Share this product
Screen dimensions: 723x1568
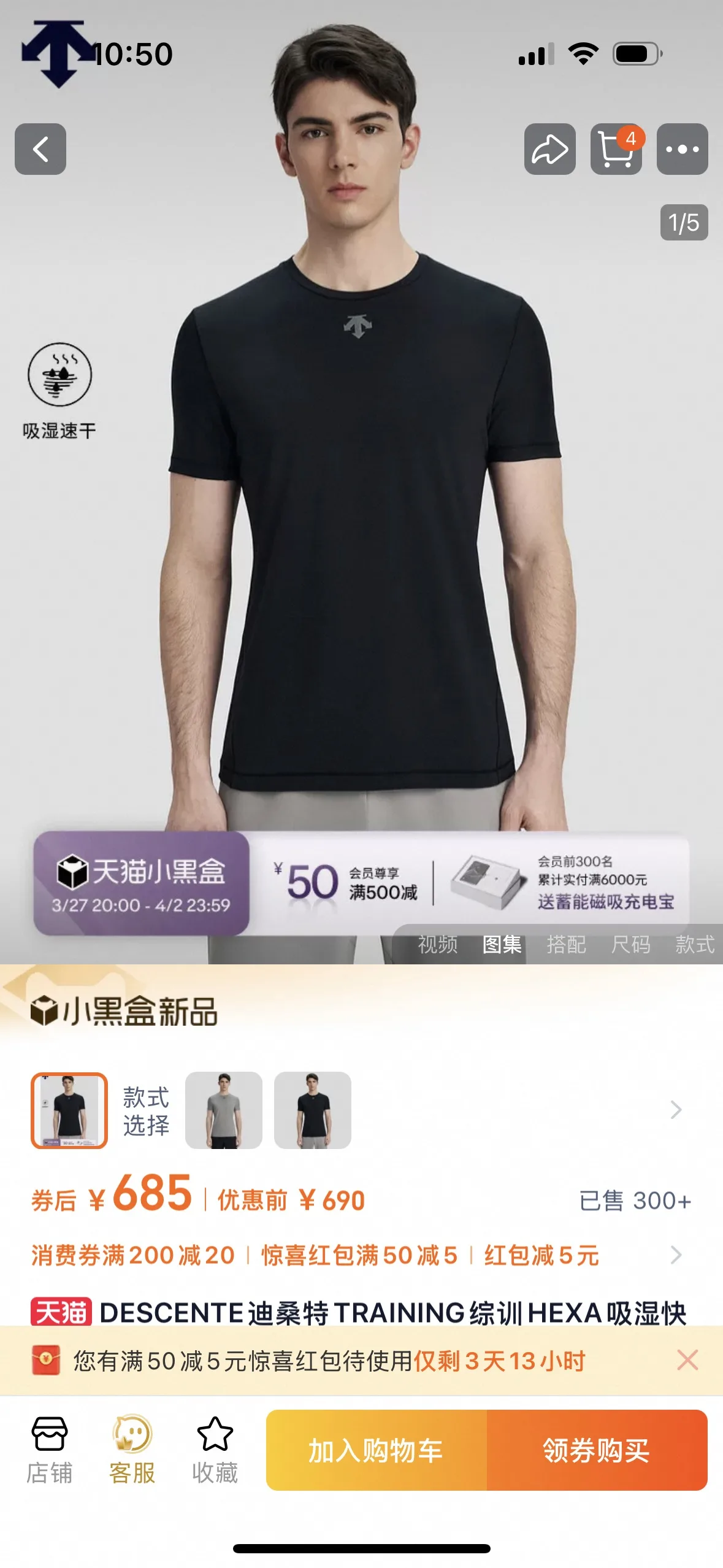549,149
